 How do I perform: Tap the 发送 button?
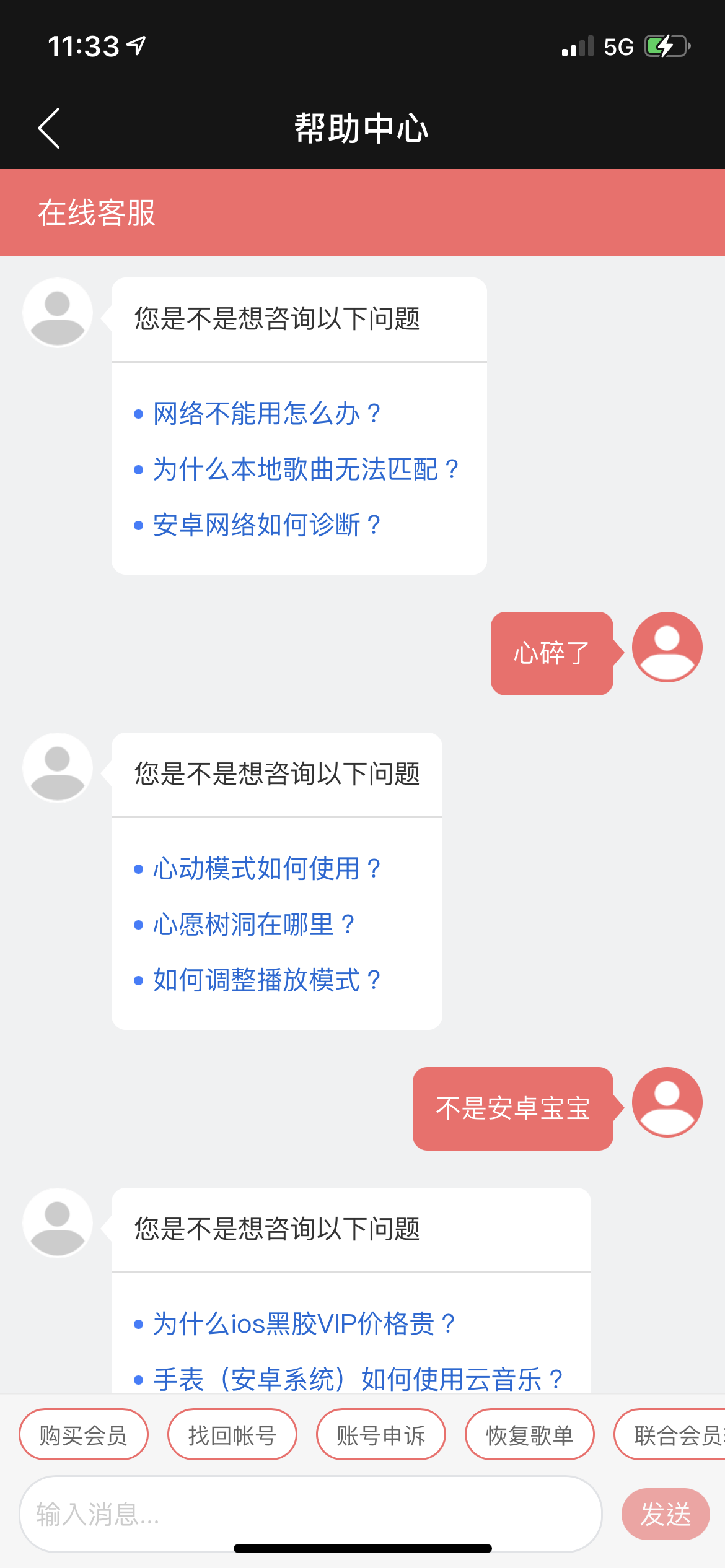coord(665,1514)
